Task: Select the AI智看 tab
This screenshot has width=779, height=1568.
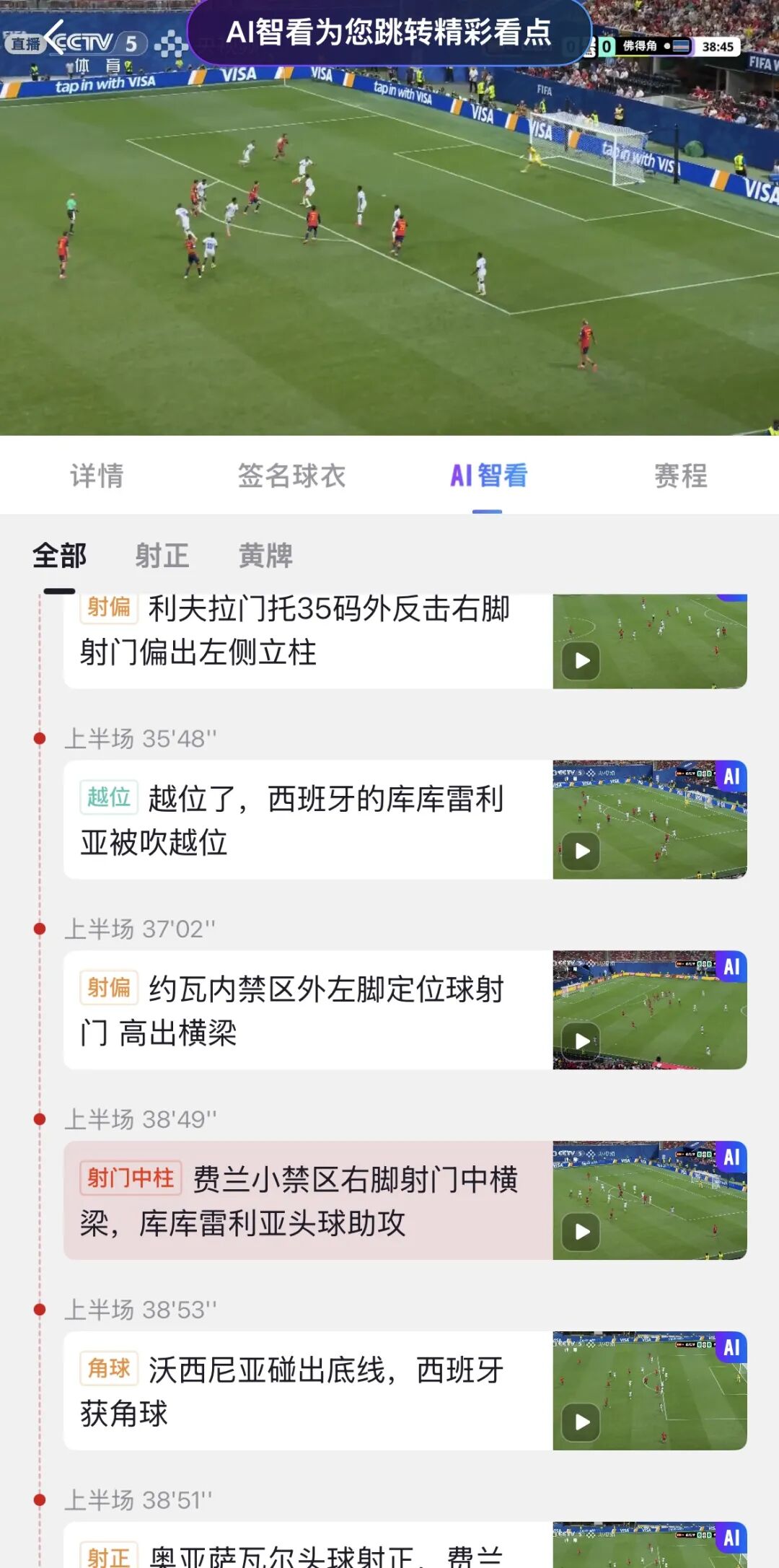Action: tap(488, 476)
